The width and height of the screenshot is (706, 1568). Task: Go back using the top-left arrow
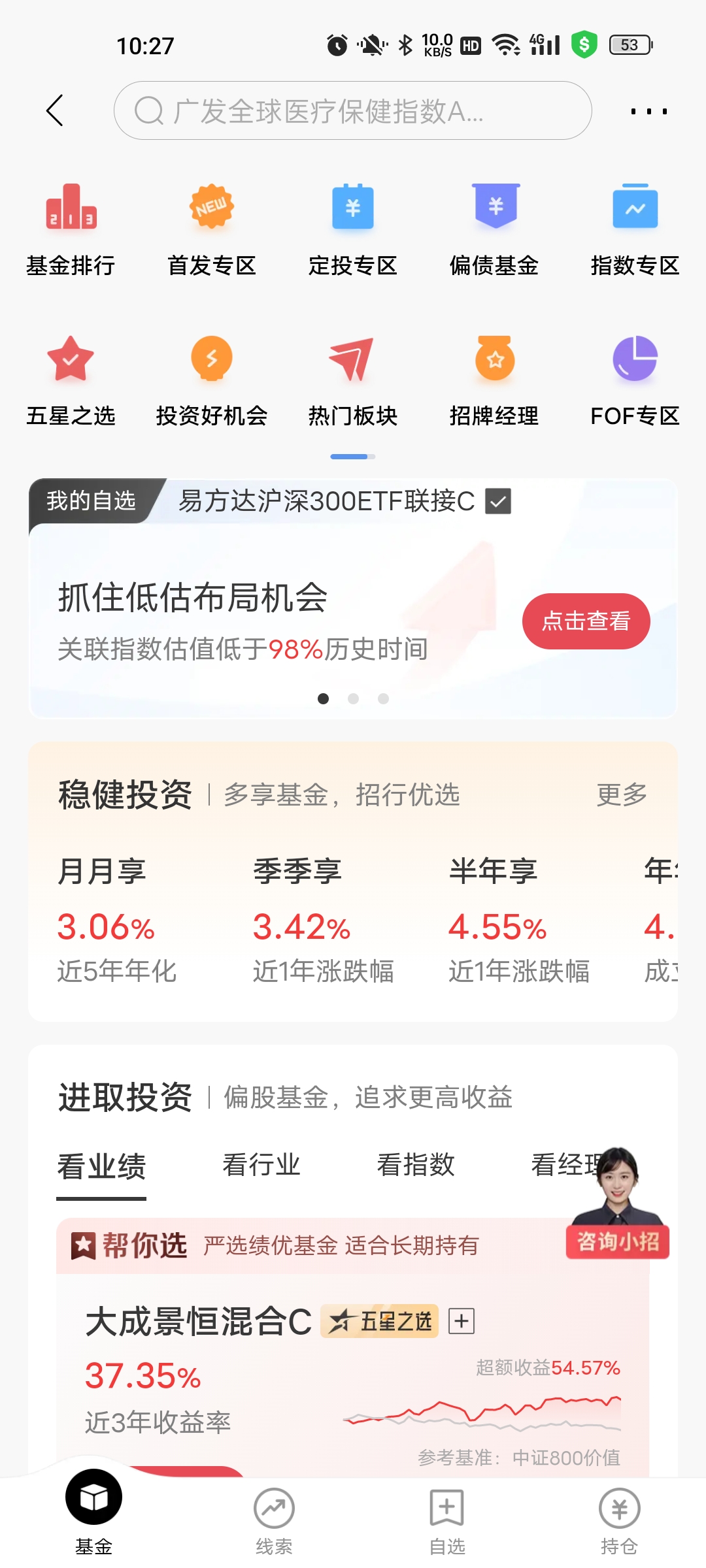[56, 110]
